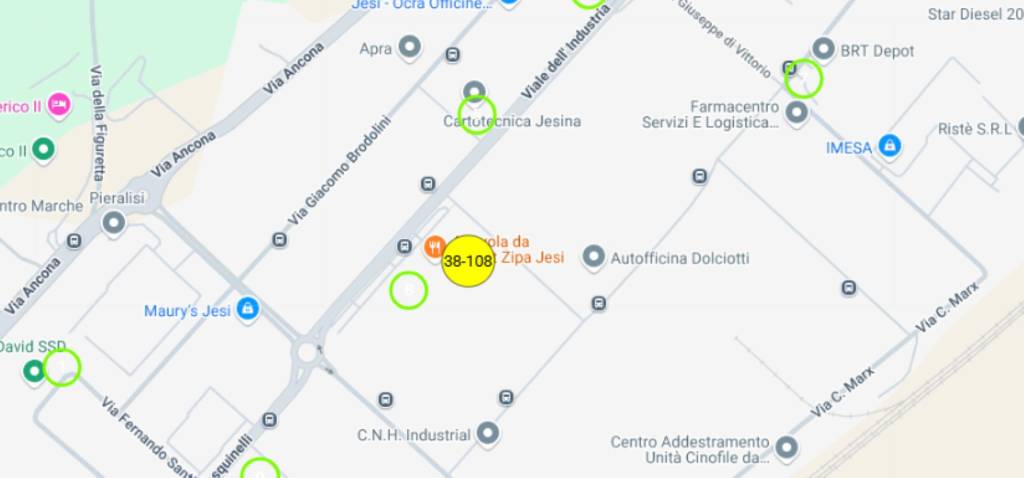Select the green David SSD marker
1024x478 pixels.
coord(35,371)
